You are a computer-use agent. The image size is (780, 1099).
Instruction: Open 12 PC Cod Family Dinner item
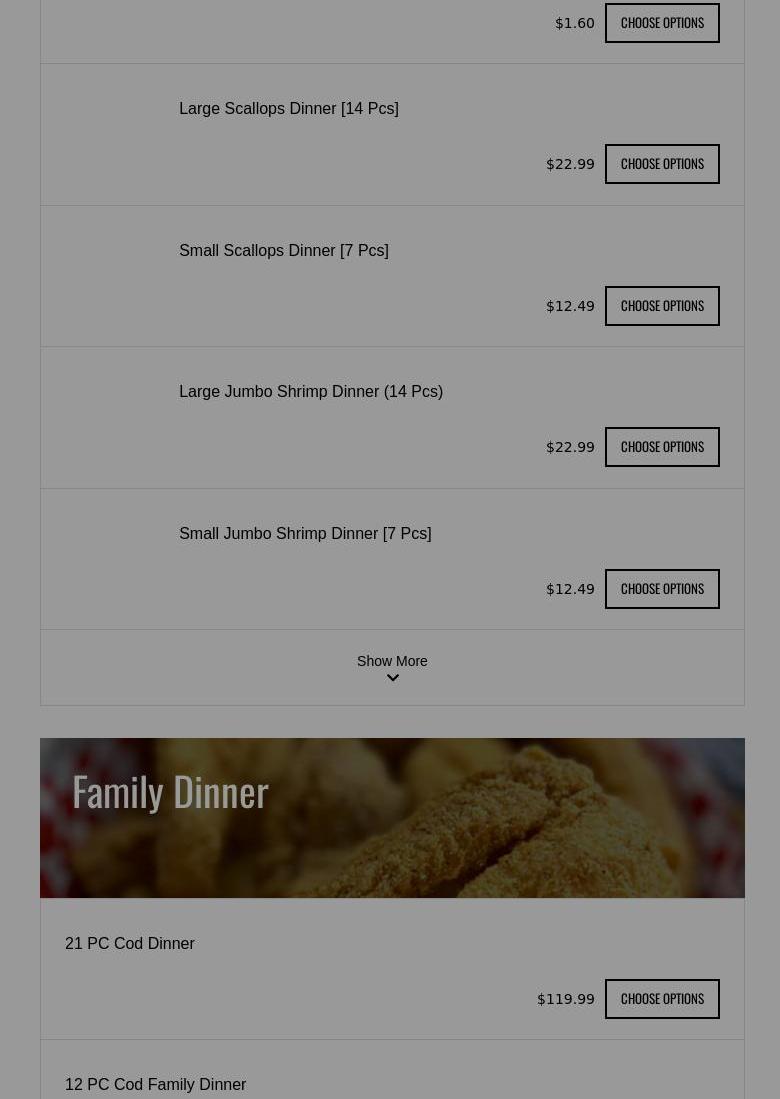[x=155, y=1085]
